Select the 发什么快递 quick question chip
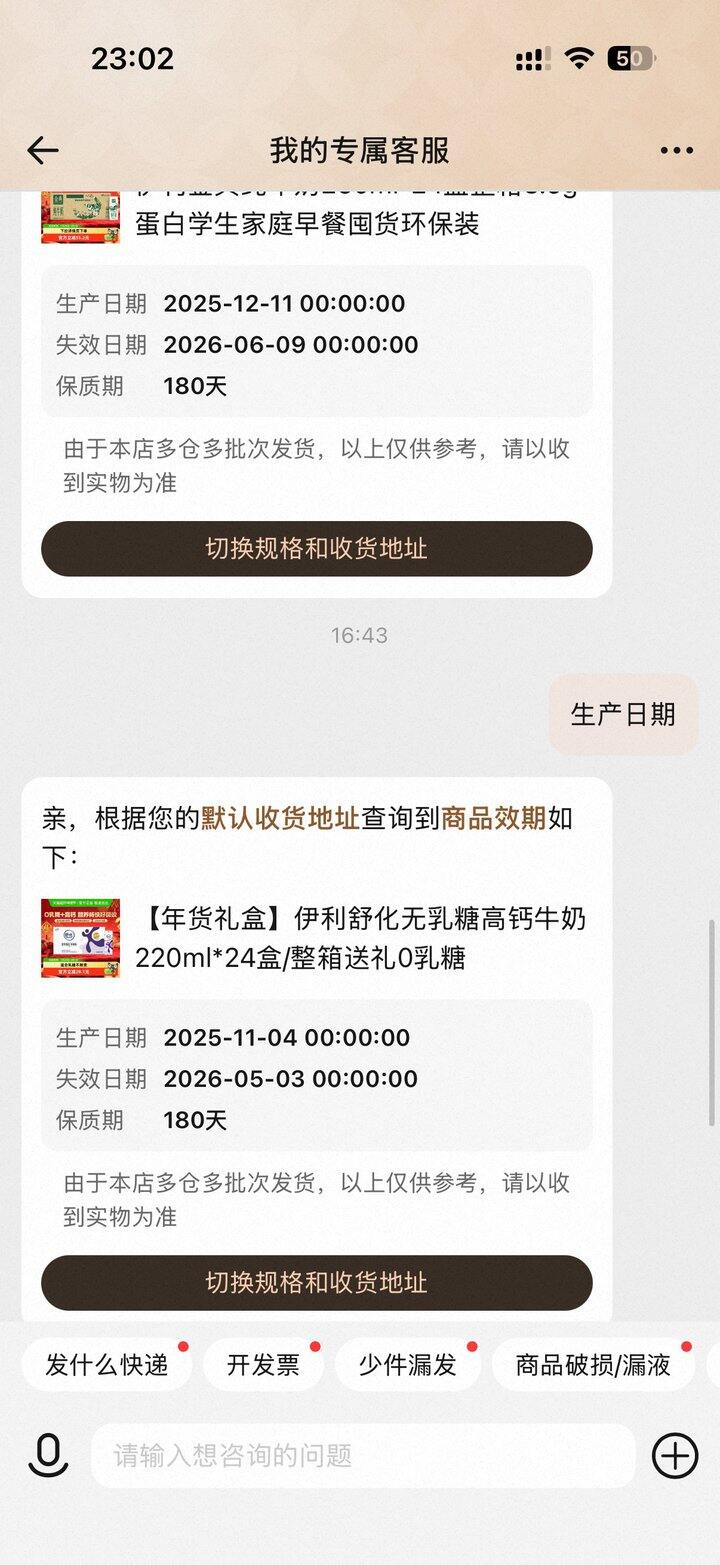Viewport: 720px width, 1565px height. [107, 1365]
